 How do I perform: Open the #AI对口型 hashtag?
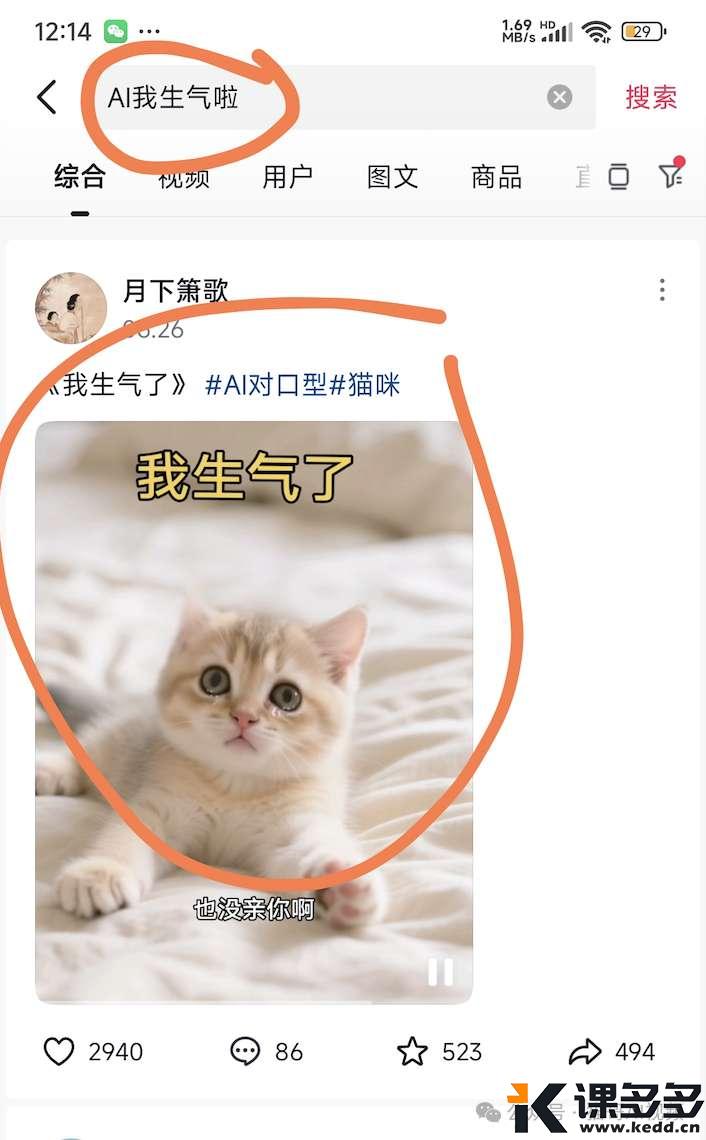click(x=266, y=385)
